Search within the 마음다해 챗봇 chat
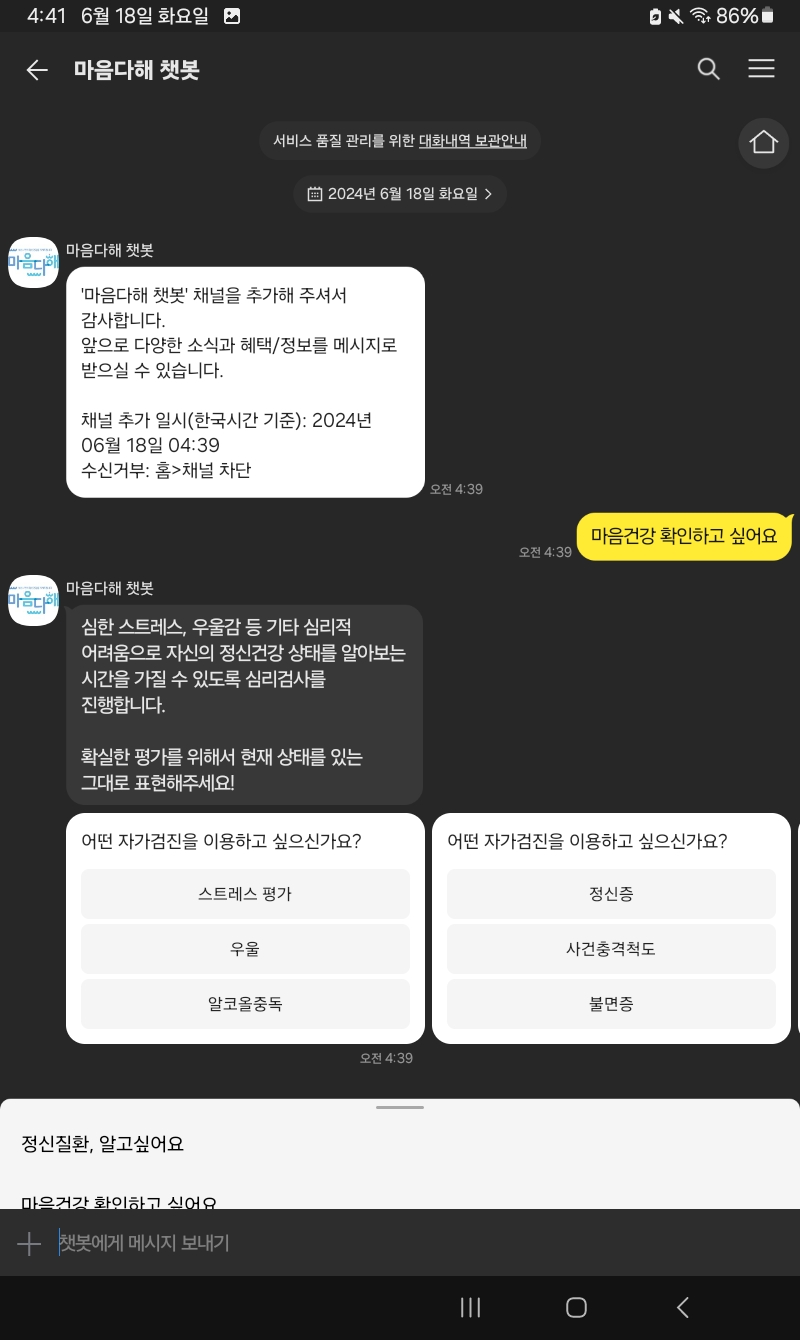 coord(708,69)
